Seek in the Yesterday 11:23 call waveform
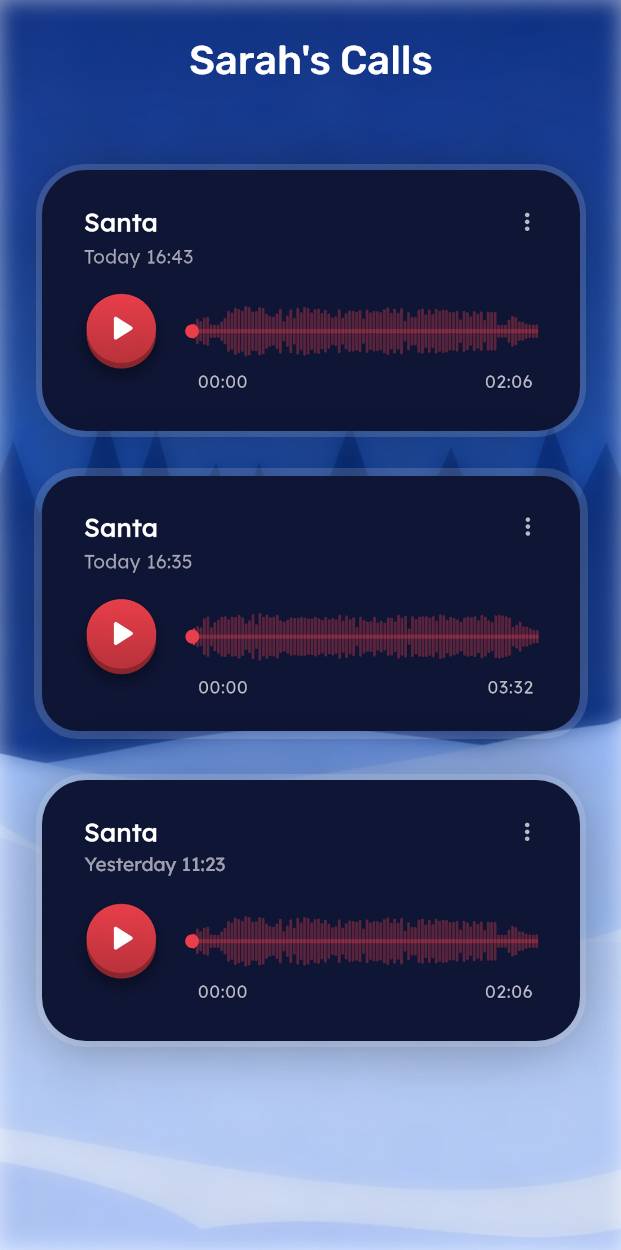Viewport: 621px width, 1250px height. pyautogui.click(x=365, y=941)
